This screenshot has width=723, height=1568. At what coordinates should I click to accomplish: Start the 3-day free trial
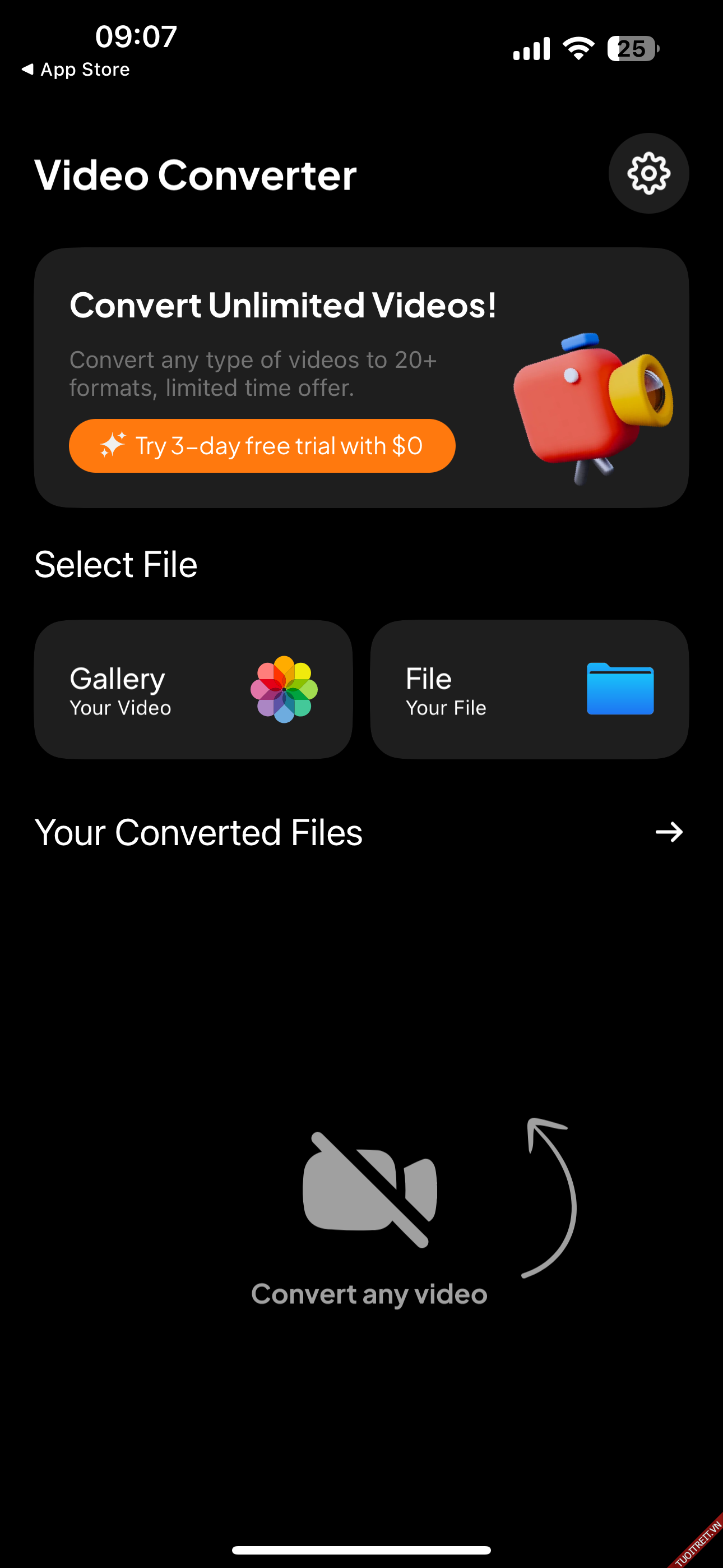pos(262,446)
